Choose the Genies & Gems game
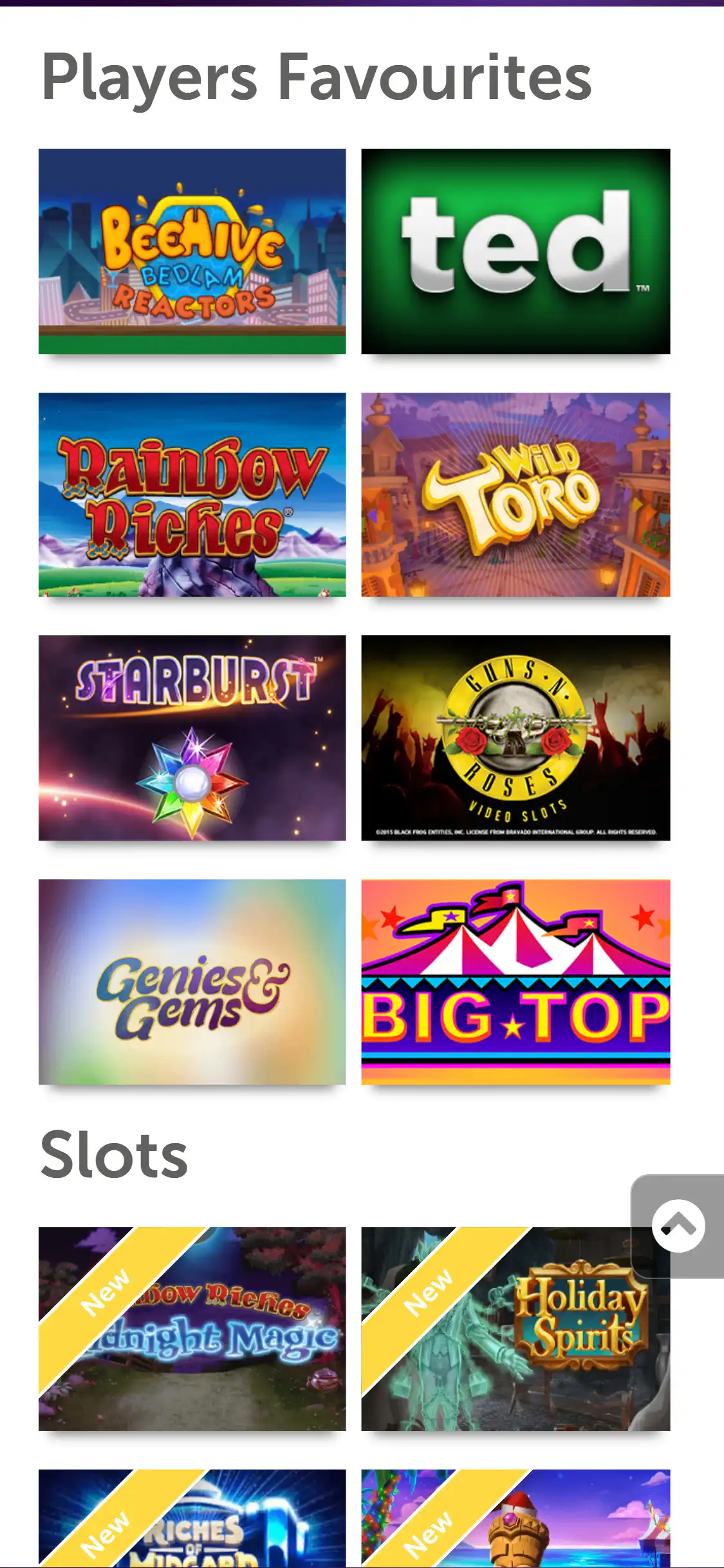Screen dimensions: 724x1568 tap(192, 982)
